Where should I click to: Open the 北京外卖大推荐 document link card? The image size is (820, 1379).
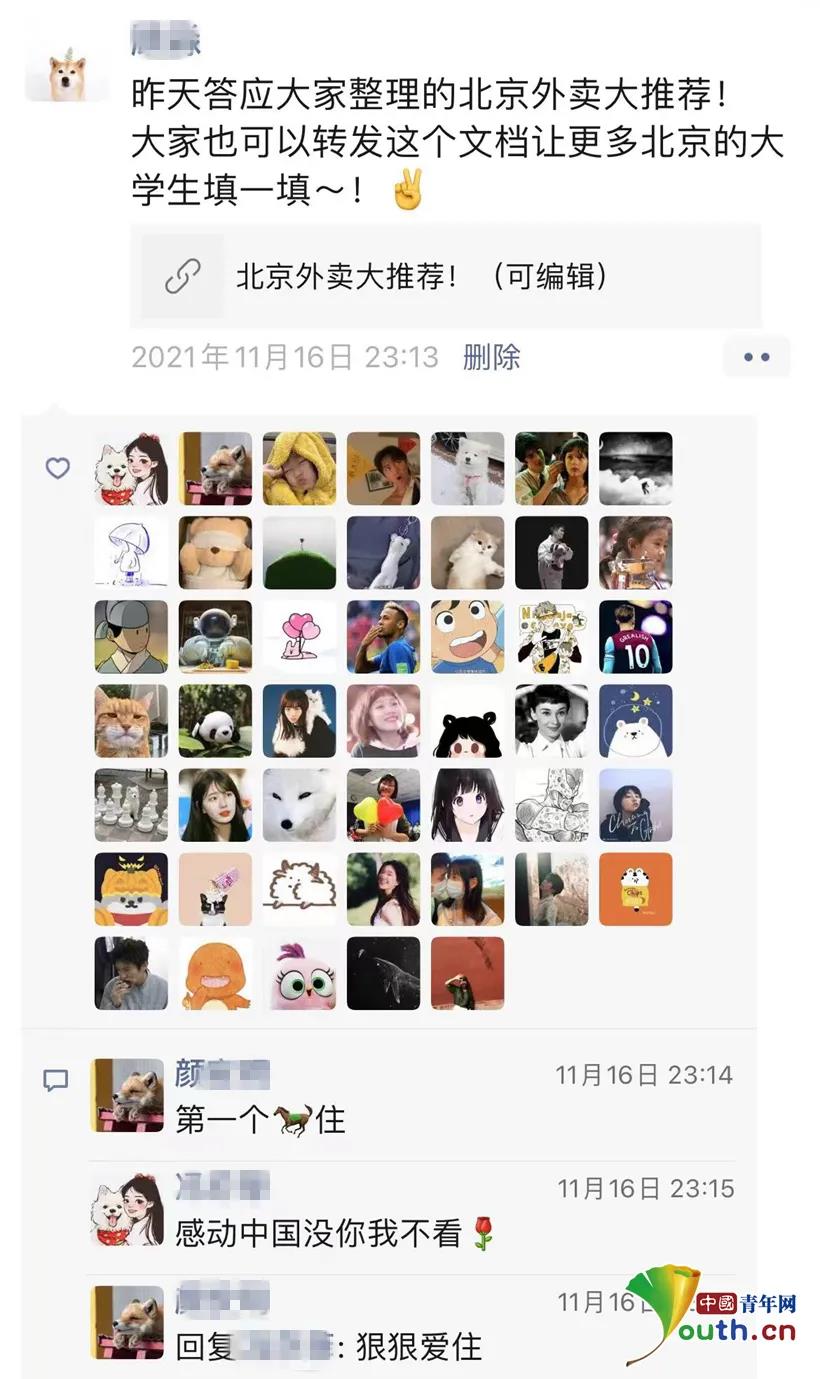click(445, 277)
